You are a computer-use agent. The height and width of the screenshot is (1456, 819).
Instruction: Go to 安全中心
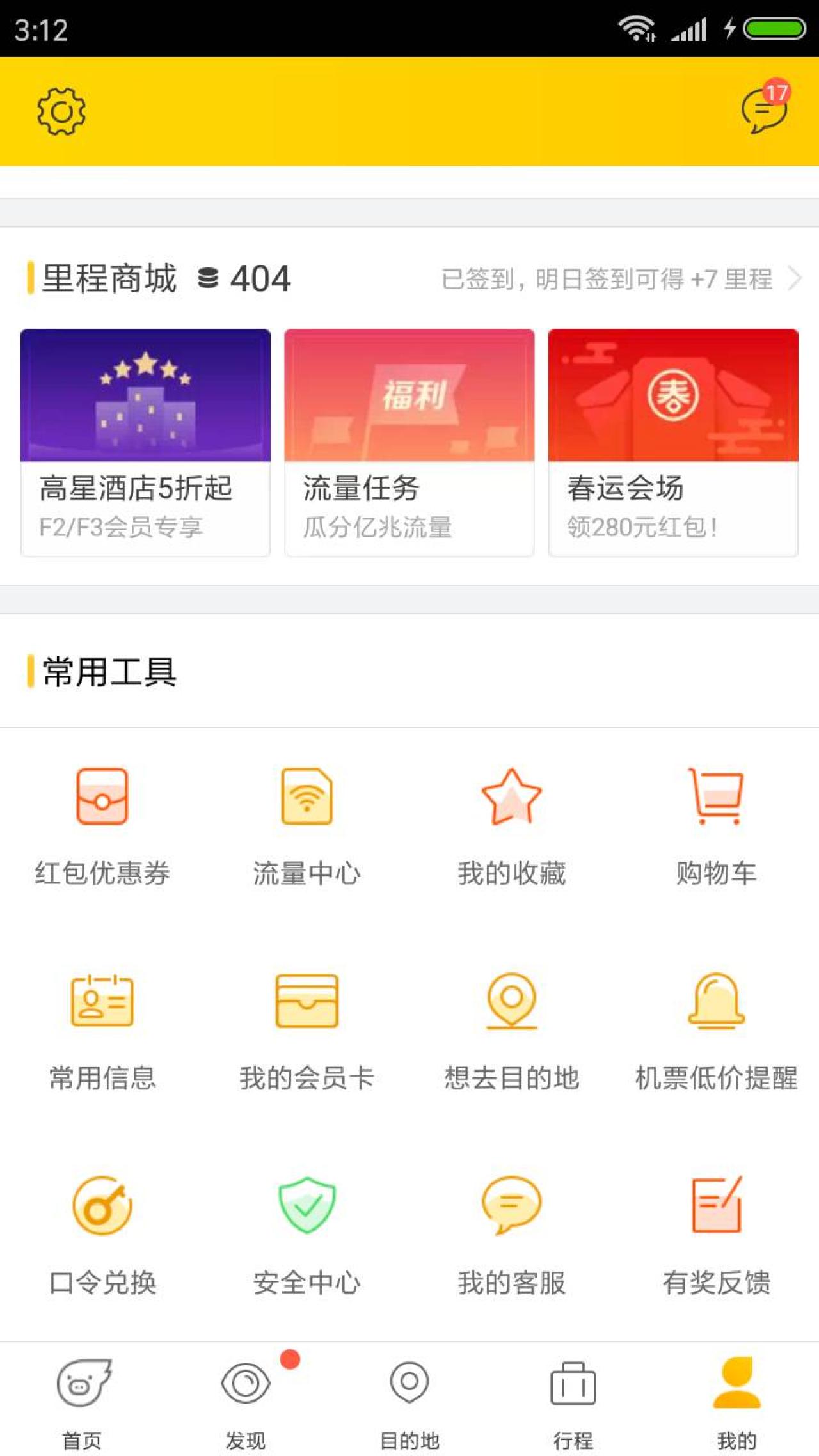(307, 1235)
